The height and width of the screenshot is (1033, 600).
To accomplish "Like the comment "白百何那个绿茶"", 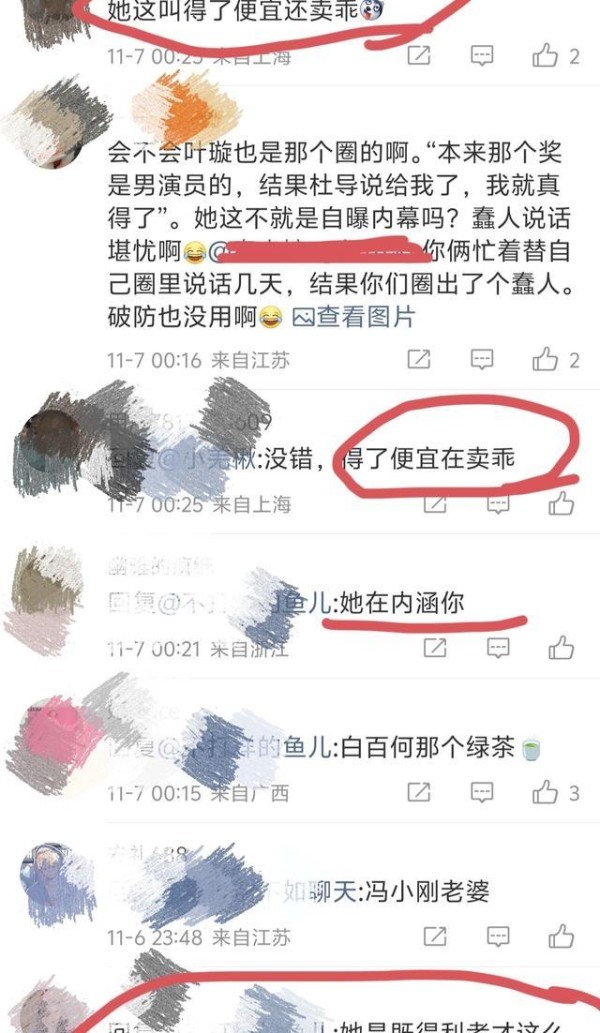I will (x=546, y=793).
